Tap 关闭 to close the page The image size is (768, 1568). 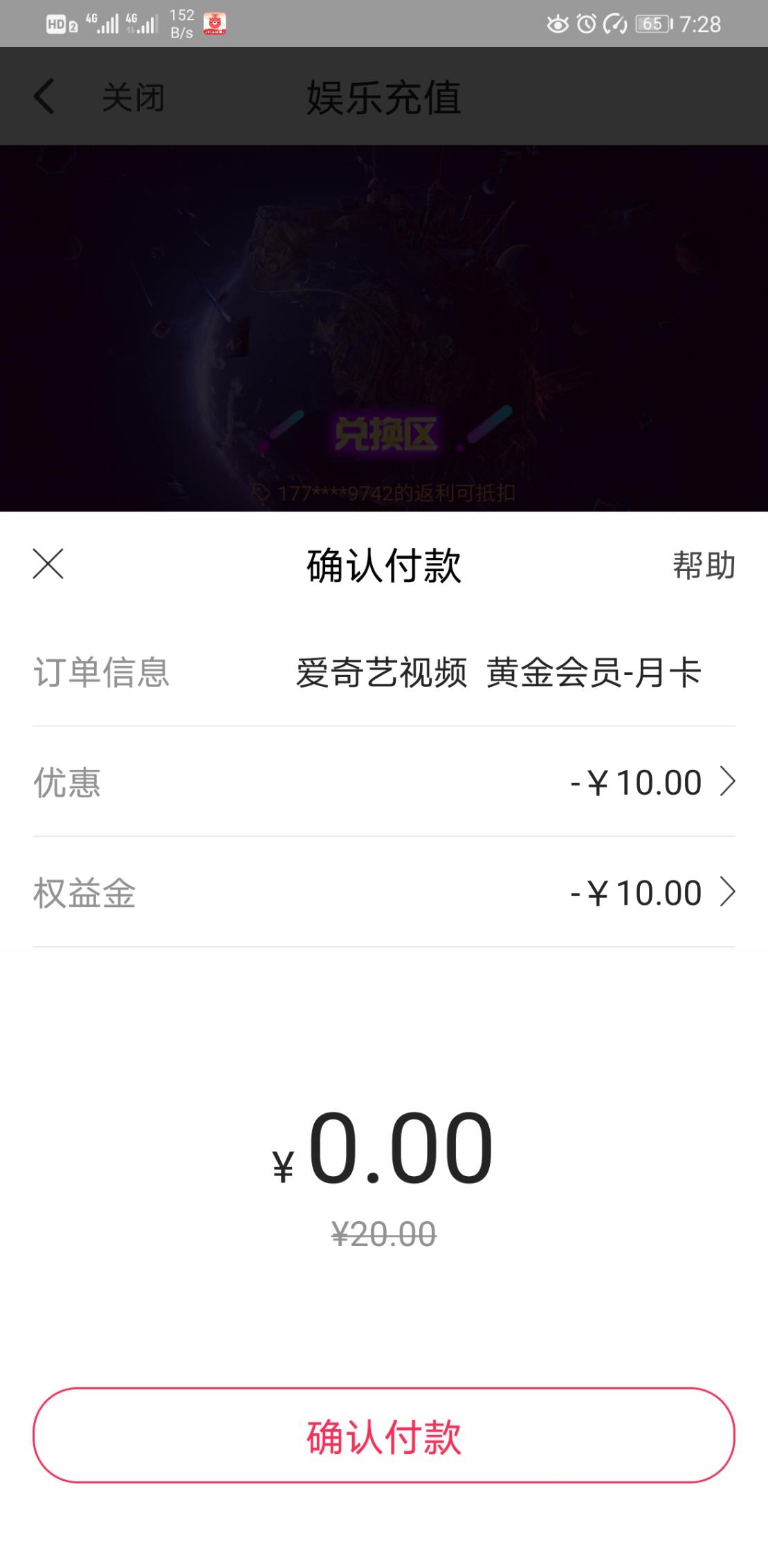pyautogui.click(x=133, y=97)
